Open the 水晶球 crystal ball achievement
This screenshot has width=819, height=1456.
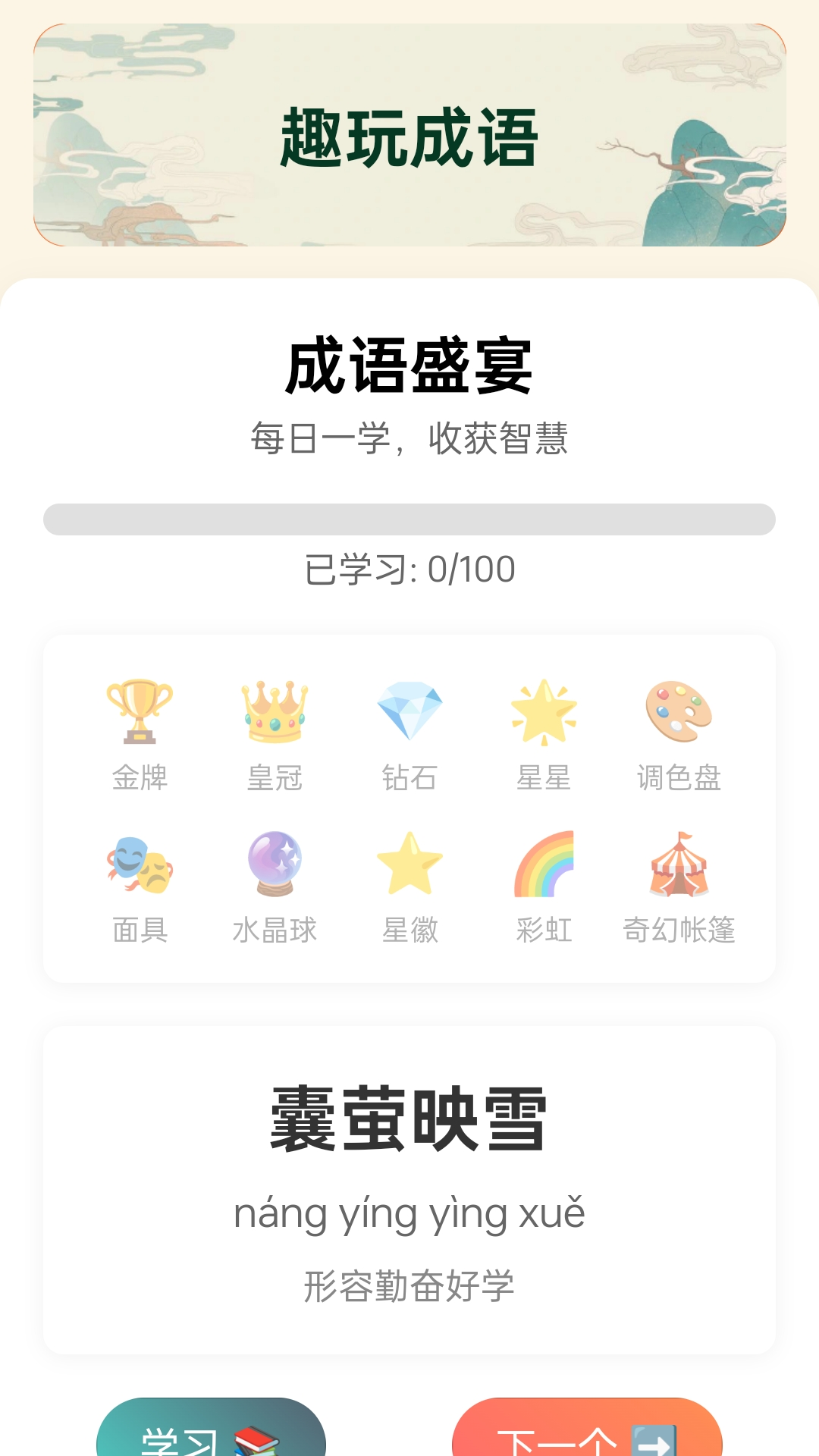[275, 864]
